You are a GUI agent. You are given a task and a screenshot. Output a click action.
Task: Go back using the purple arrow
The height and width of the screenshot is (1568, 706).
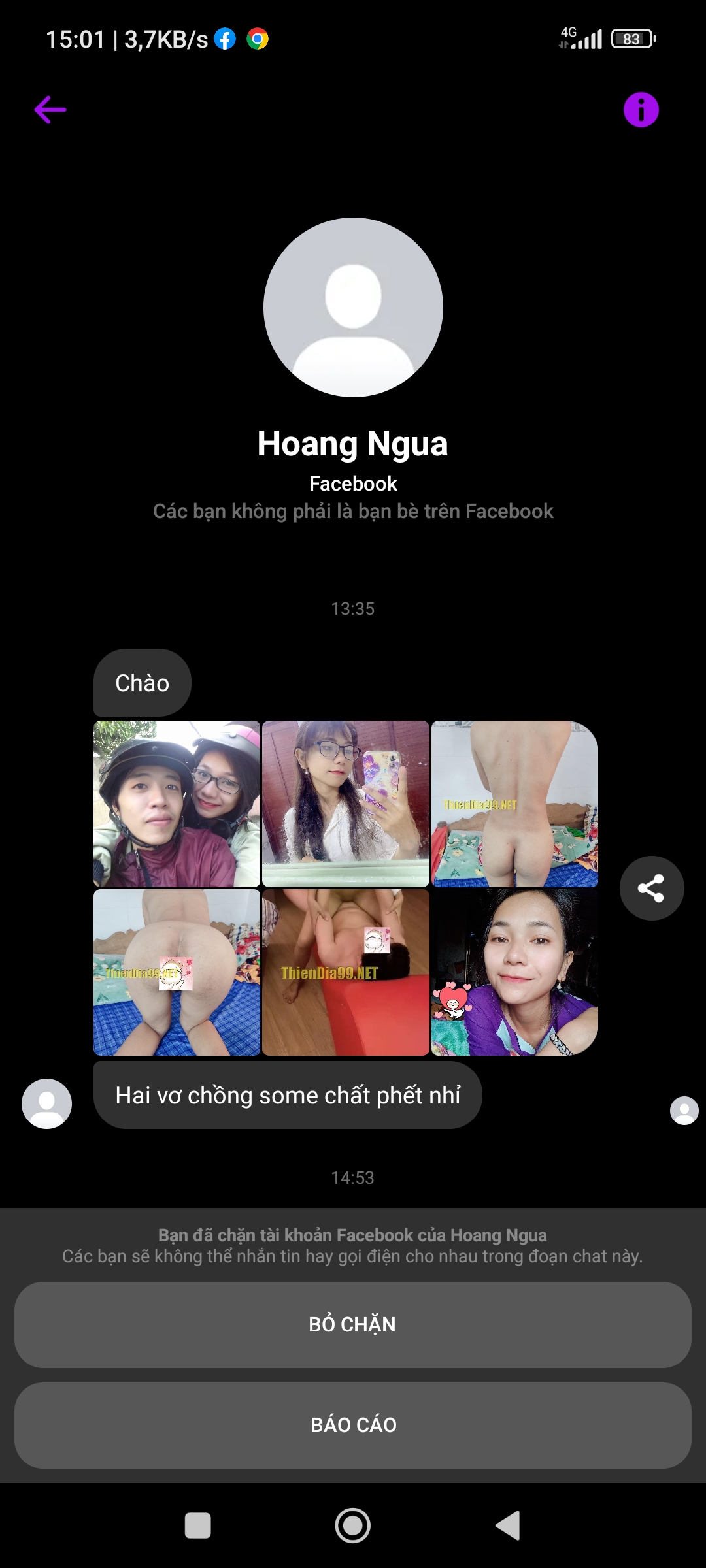50,110
